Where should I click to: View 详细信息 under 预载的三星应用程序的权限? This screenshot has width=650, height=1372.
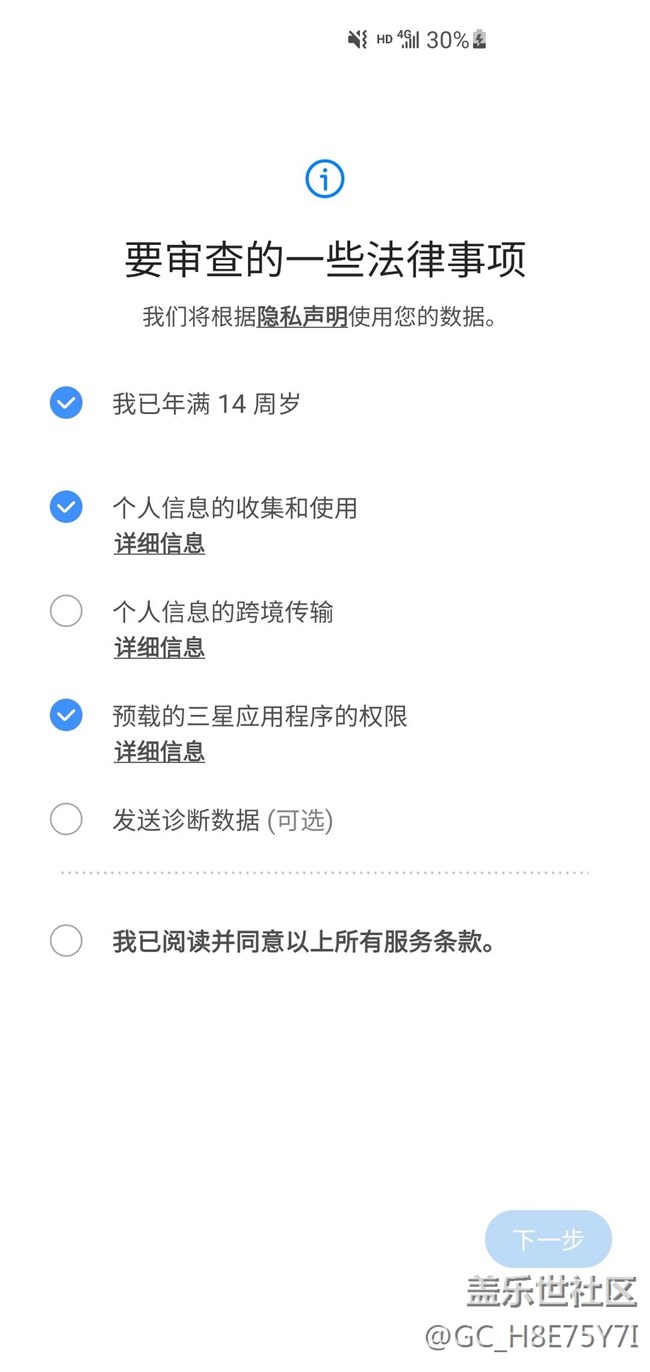click(159, 752)
